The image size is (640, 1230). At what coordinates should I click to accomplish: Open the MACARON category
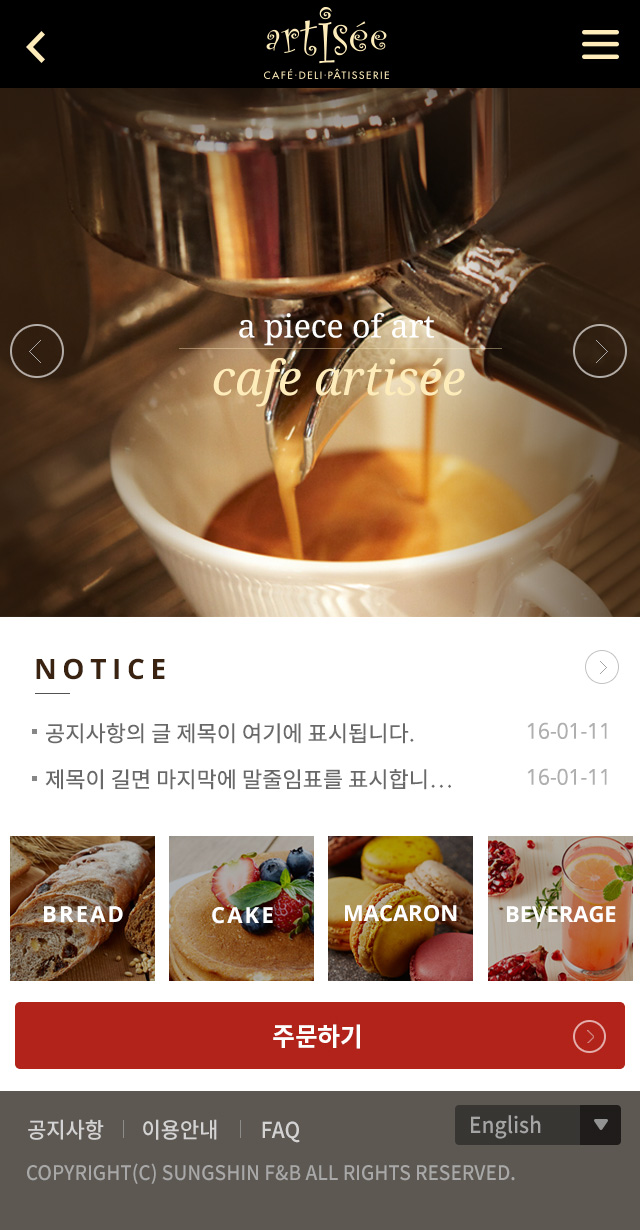(x=400, y=908)
